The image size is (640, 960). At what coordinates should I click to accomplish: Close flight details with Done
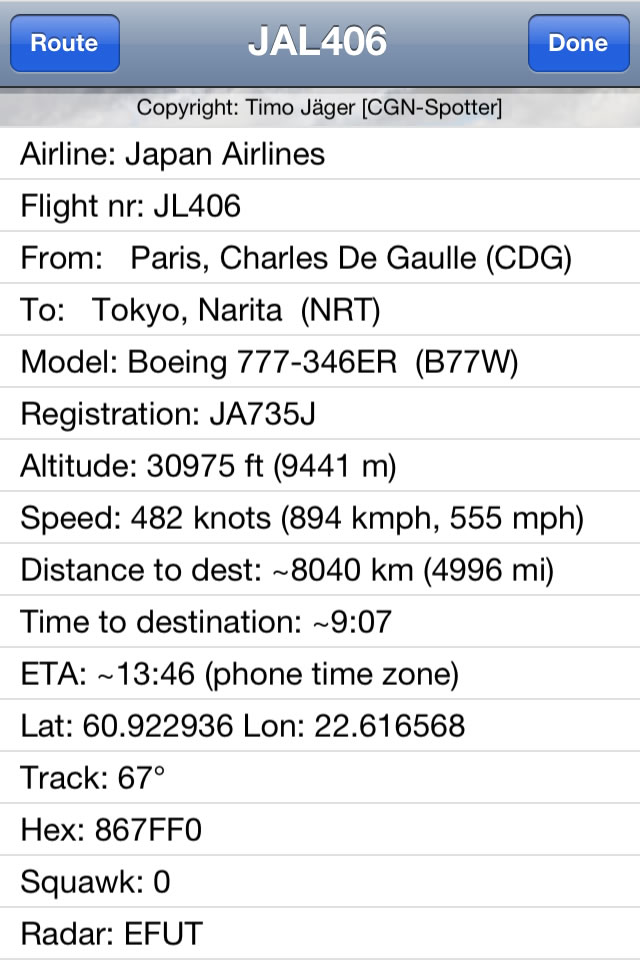coord(578,44)
